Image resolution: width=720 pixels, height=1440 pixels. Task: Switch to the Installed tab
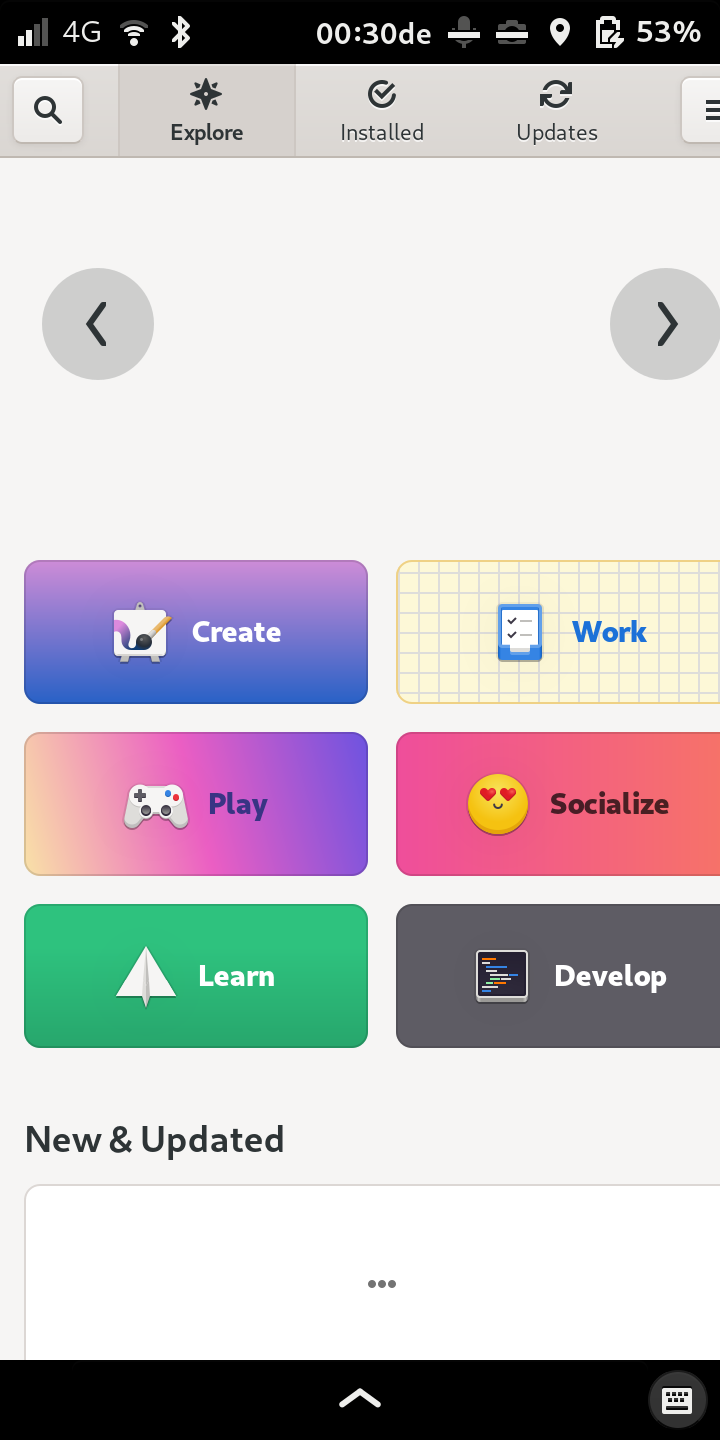(382, 111)
